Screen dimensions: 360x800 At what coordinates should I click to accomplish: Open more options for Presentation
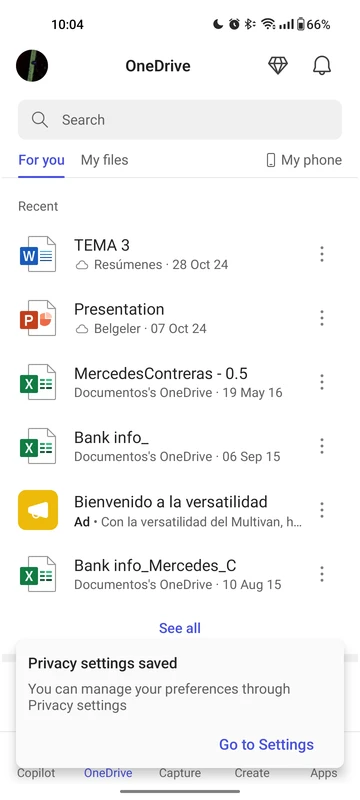click(322, 318)
